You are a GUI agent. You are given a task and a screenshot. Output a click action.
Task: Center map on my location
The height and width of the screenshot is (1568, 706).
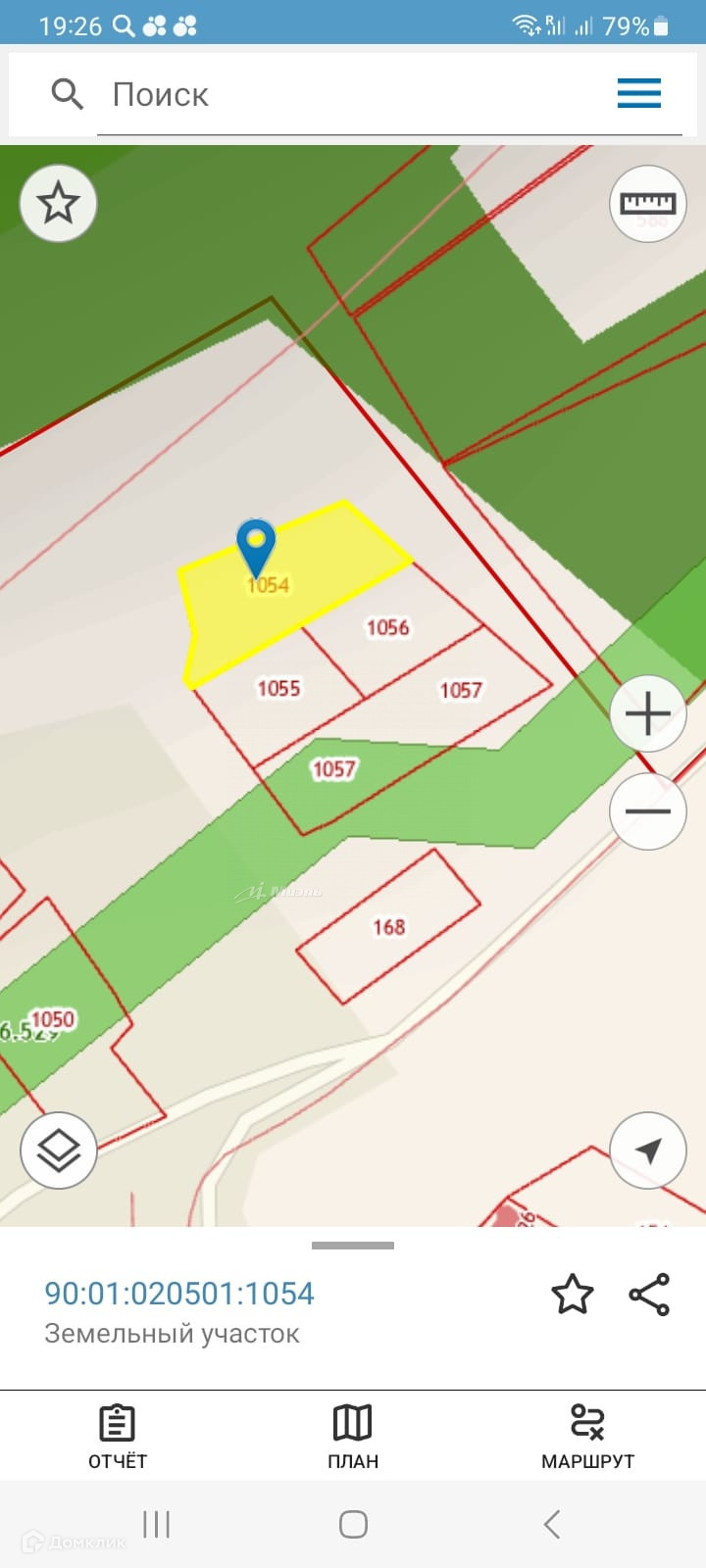647,1151
